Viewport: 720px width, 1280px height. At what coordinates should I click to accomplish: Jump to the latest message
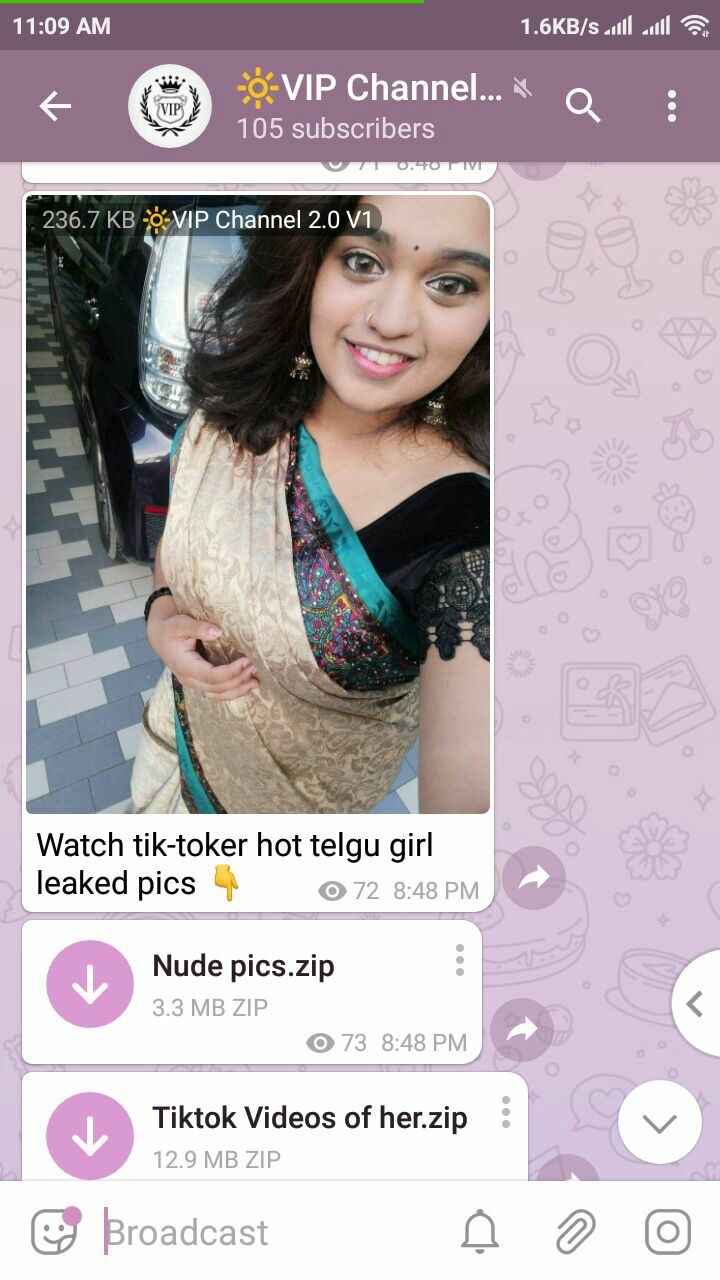point(659,1122)
